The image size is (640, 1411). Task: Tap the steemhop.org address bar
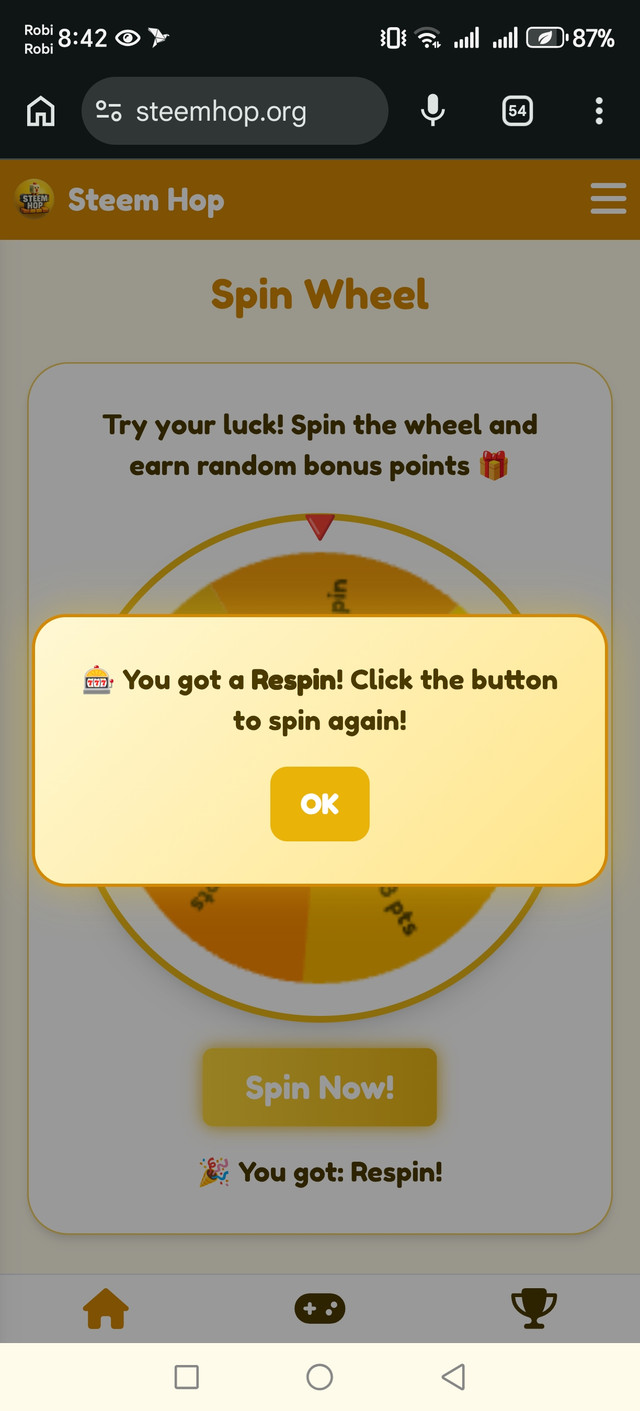[x=235, y=111]
